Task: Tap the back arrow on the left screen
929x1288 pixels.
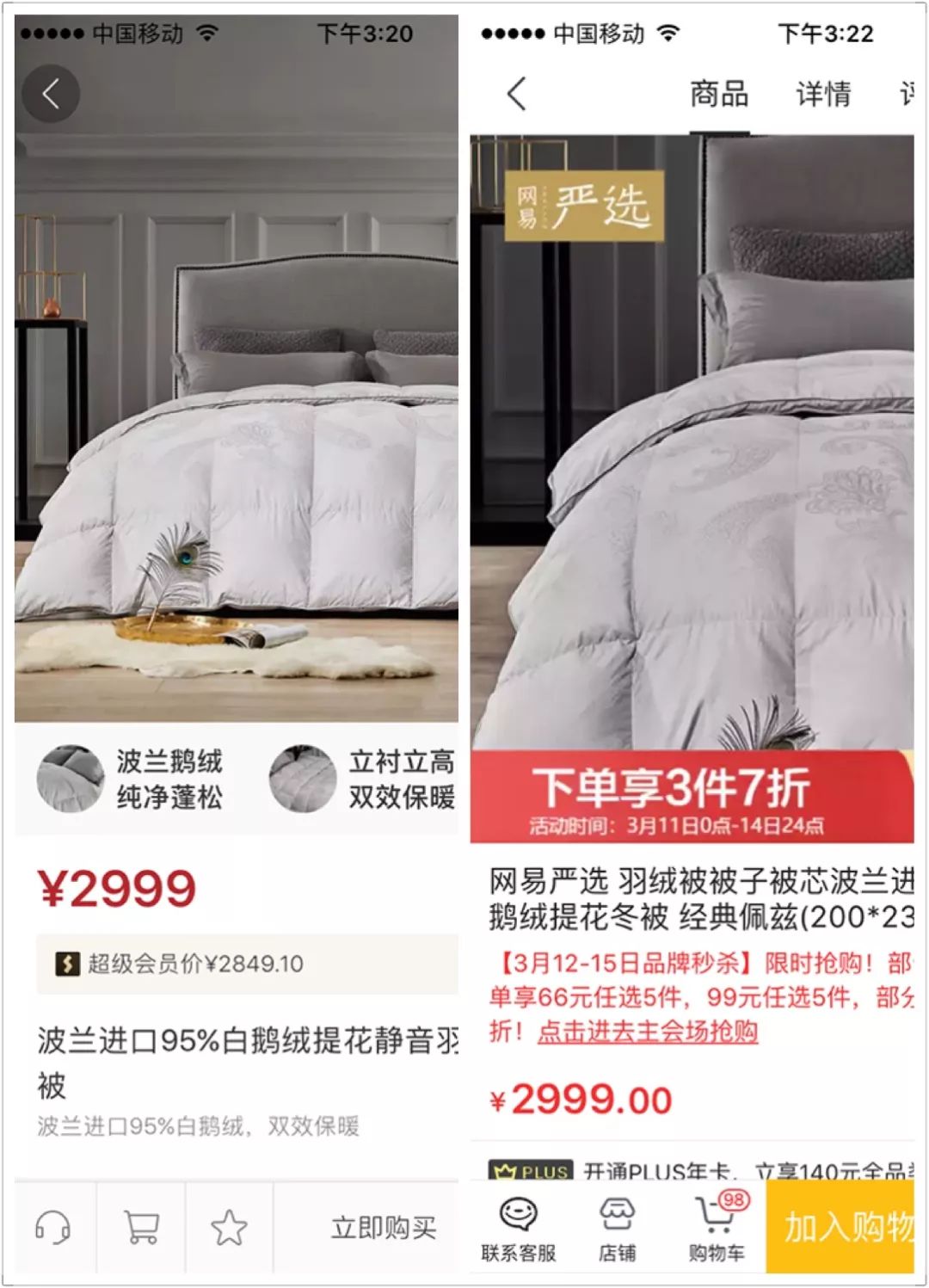Action: point(52,95)
